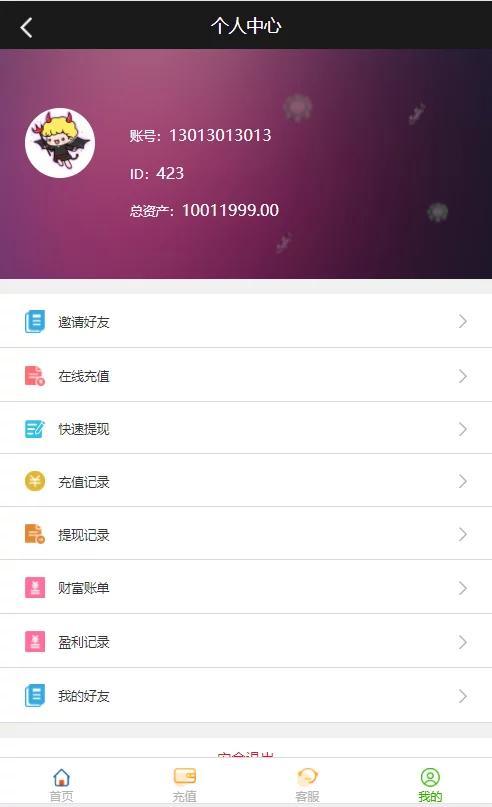The width and height of the screenshot is (492, 807).
Task: Tap the devil cartoon profile avatar
Action: 60,143
